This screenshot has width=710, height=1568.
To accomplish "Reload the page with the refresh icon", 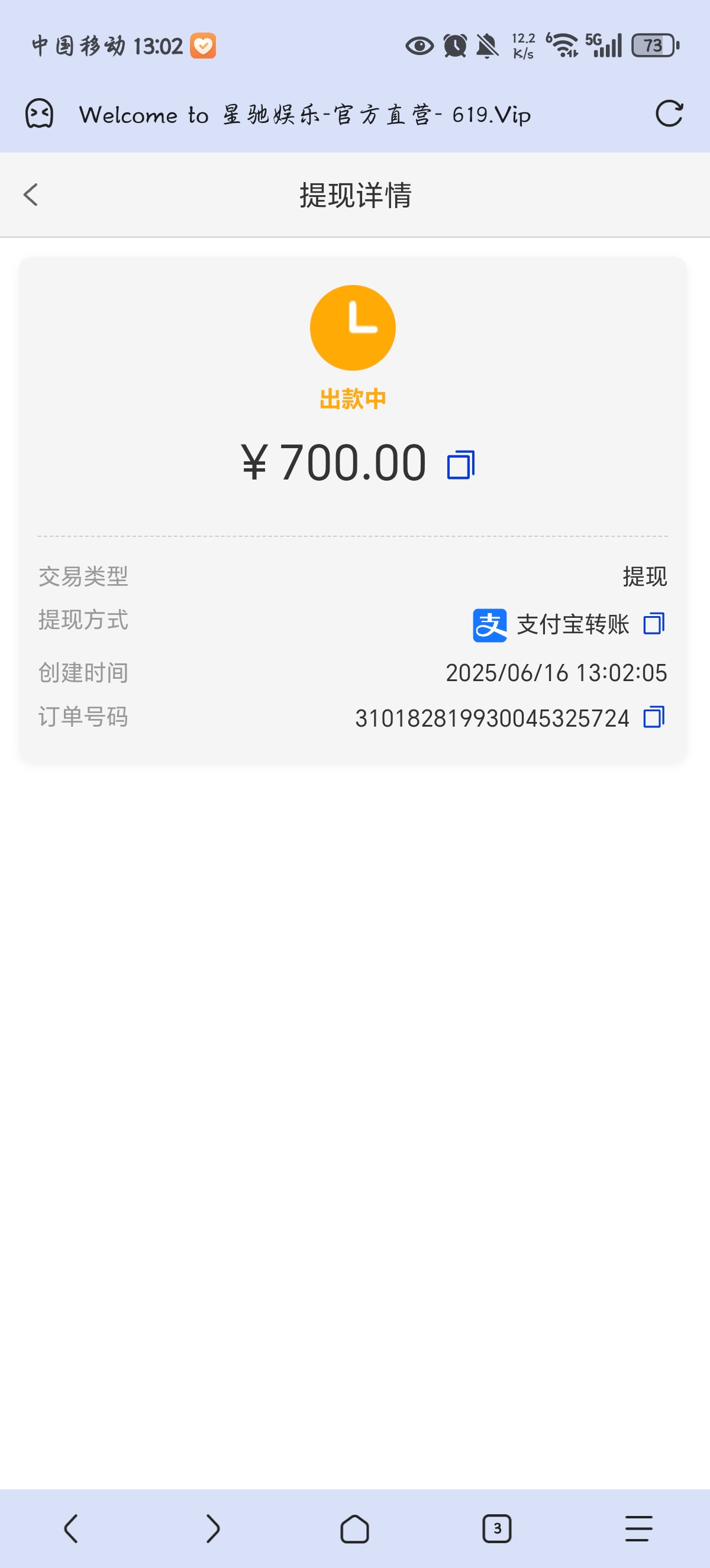I will point(669,114).
